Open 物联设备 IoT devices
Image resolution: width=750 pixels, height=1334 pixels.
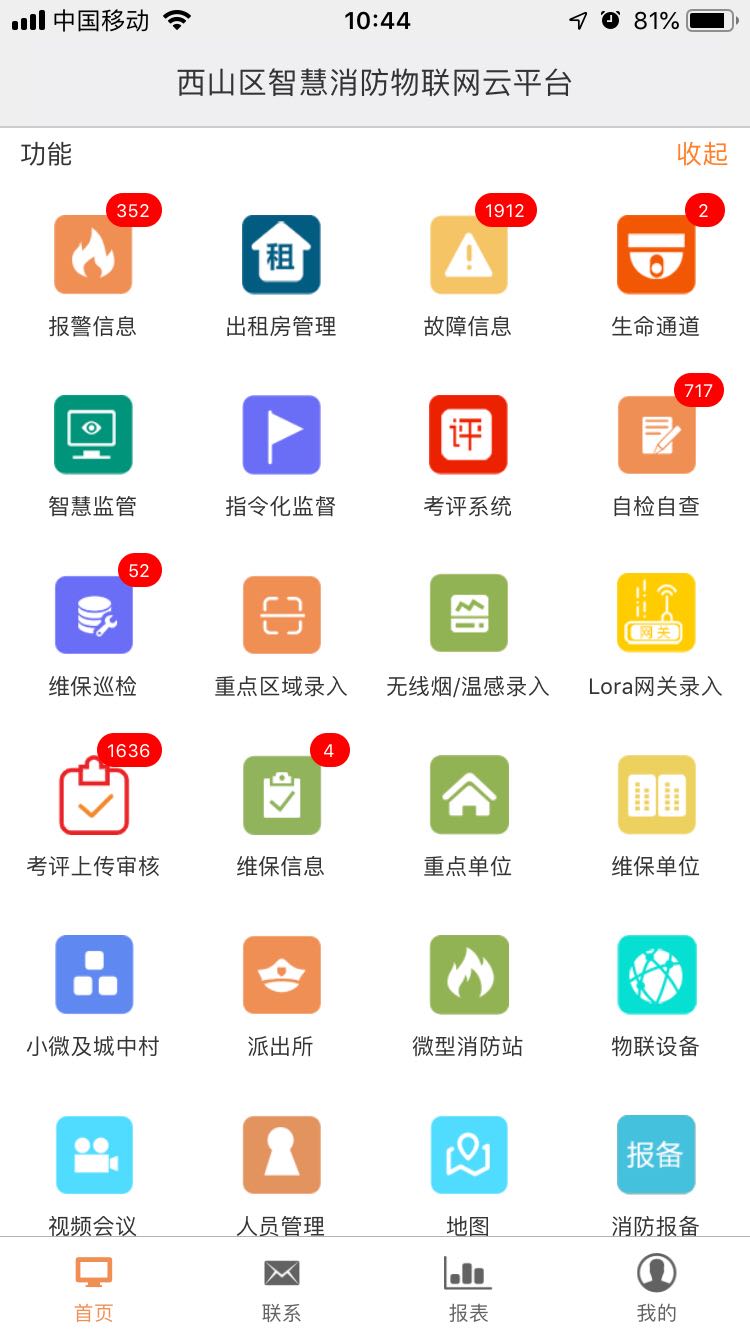click(x=656, y=975)
